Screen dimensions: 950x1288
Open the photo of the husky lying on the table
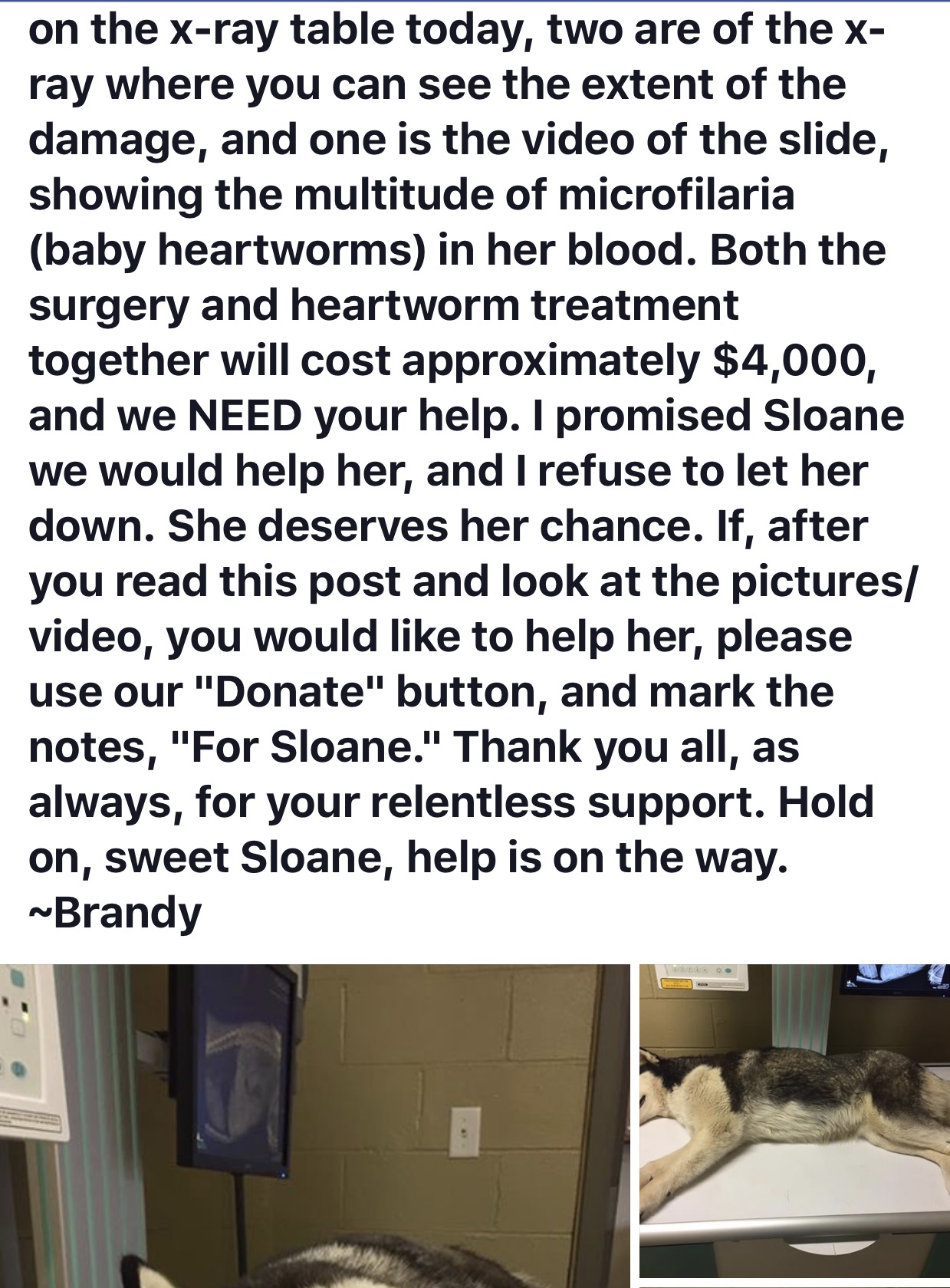[x=794, y=1120]
